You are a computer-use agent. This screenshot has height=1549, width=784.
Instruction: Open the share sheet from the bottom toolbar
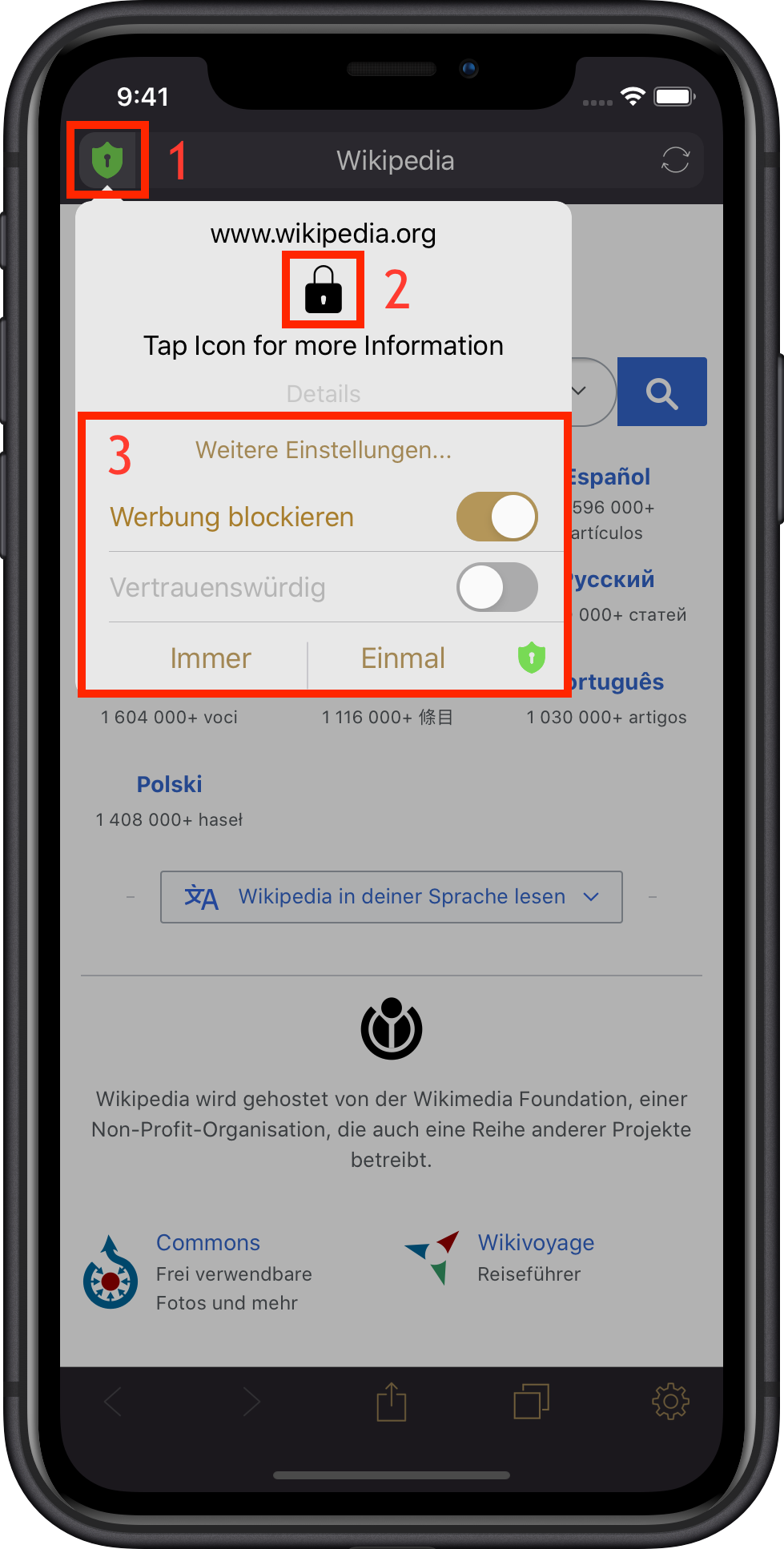coord(392,1402)
